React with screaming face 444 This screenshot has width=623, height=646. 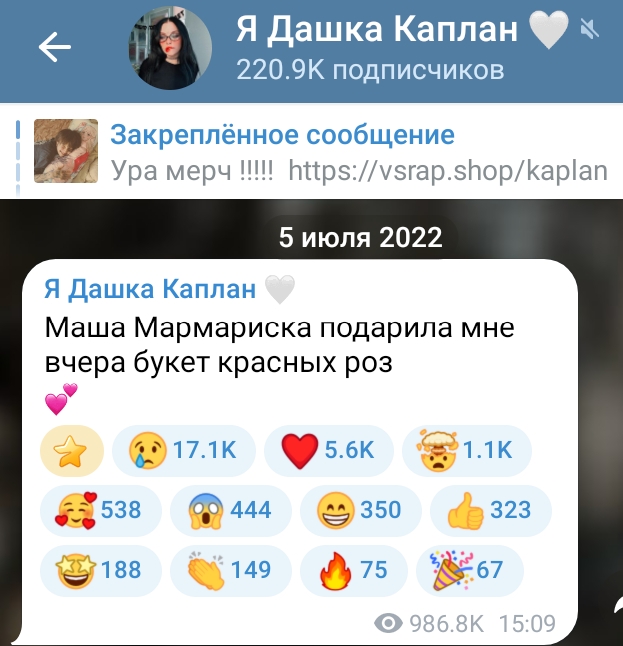[x=229, y=510]
